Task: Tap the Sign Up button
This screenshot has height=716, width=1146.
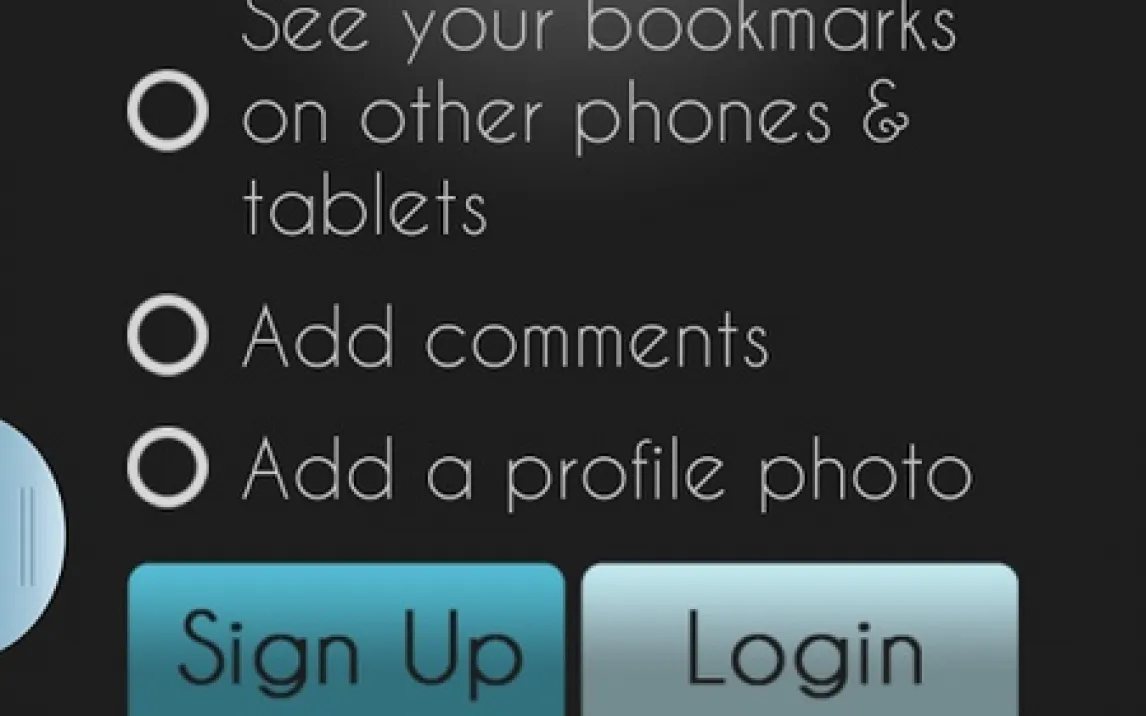Action: click(x=347, y=644)
